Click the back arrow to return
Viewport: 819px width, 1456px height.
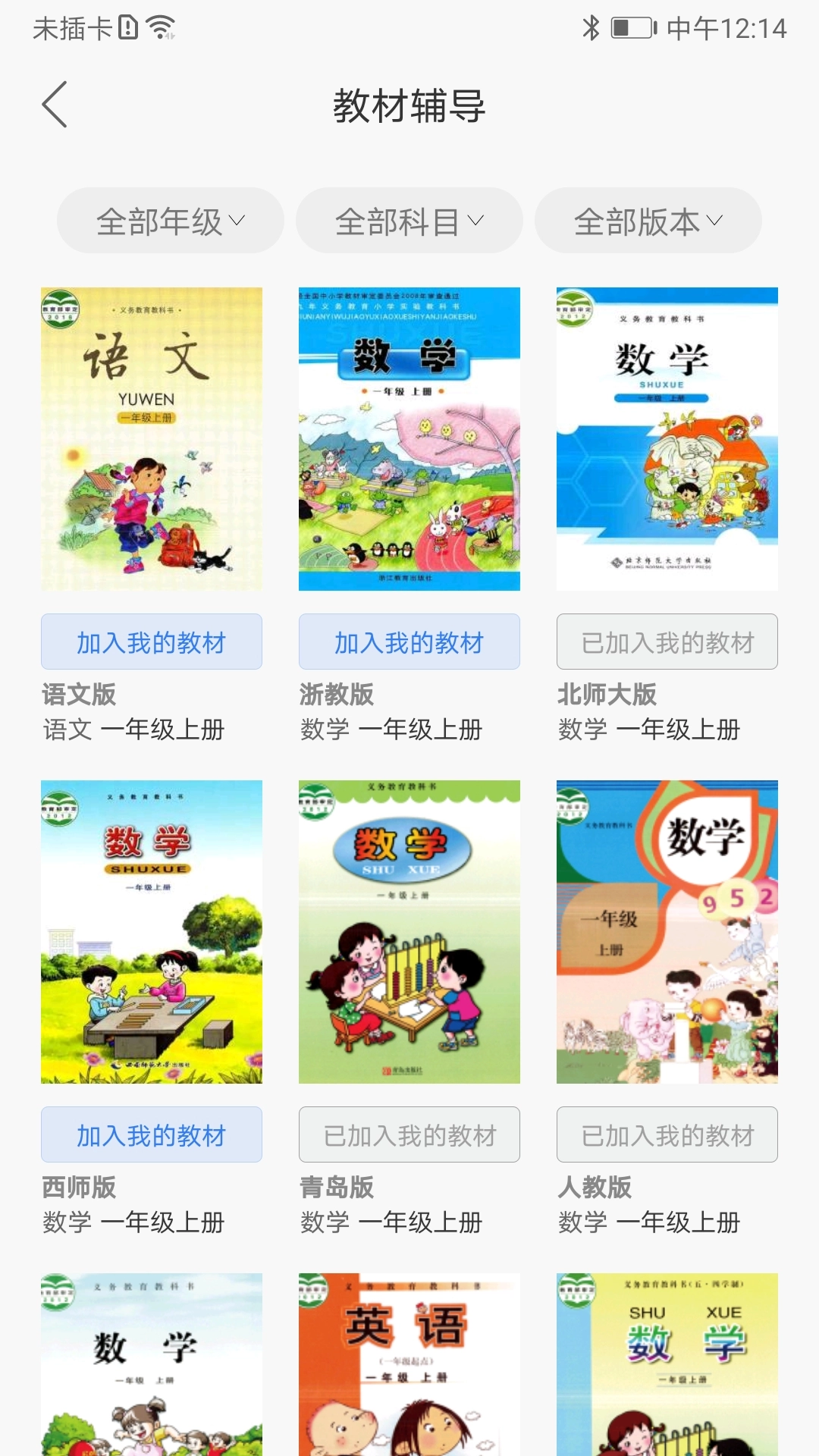point(55,106)
